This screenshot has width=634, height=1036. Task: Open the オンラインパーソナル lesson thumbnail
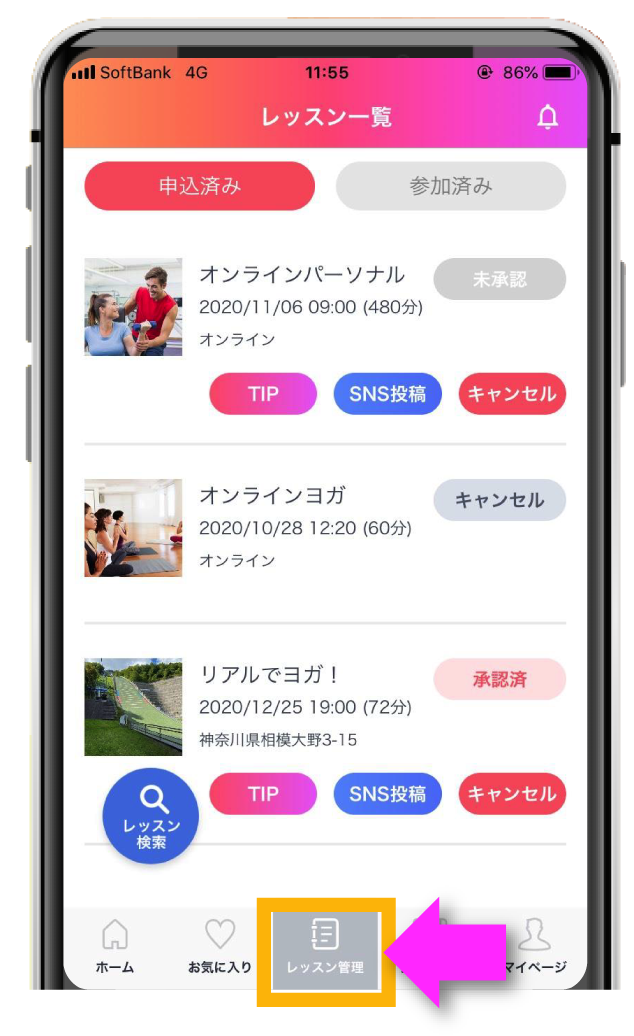(133, 307)
